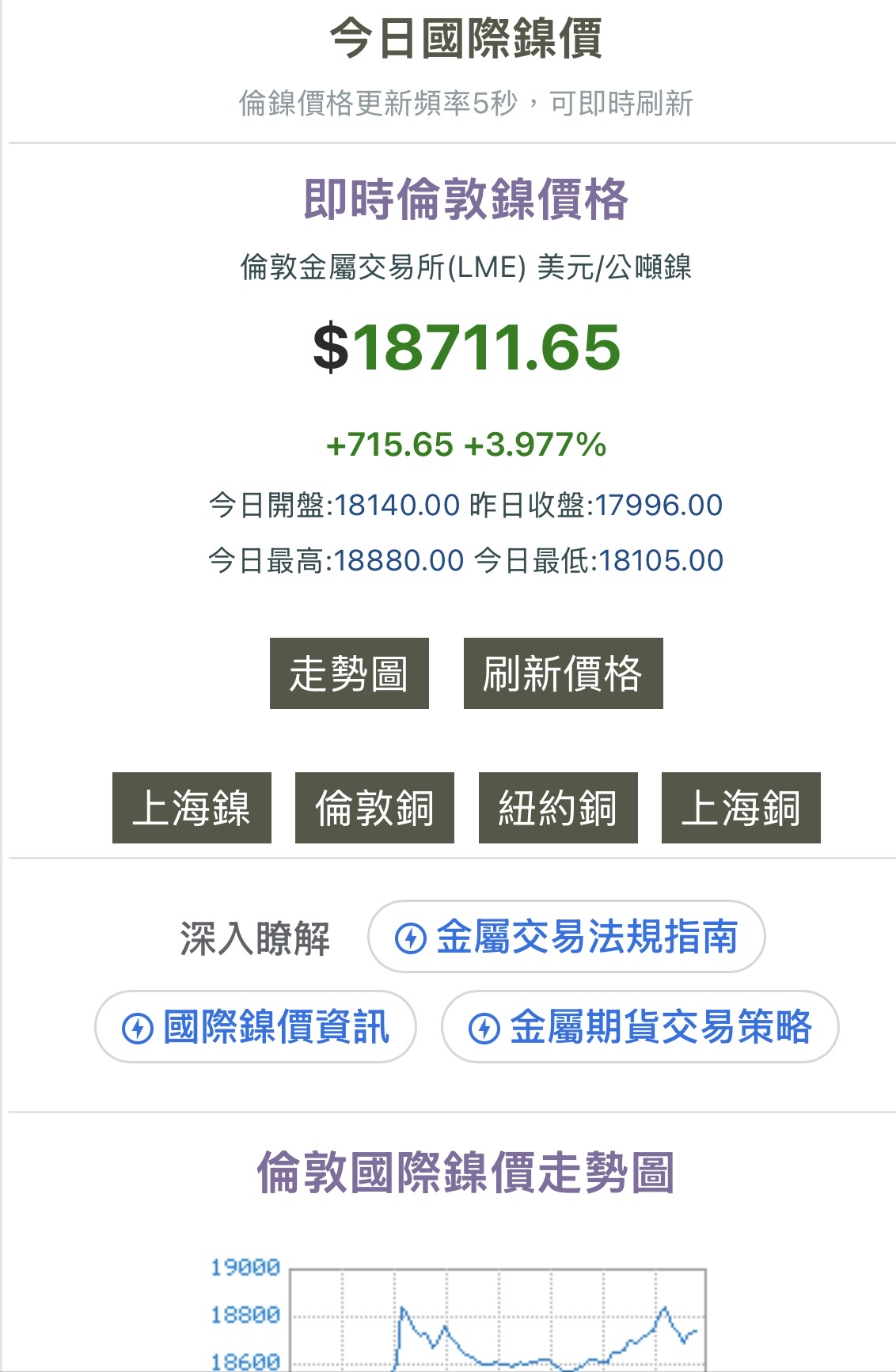Click the +3.977% change percentage text
Image resolution: width=896 pixels, height=1372 pixels.
(535, 445)
